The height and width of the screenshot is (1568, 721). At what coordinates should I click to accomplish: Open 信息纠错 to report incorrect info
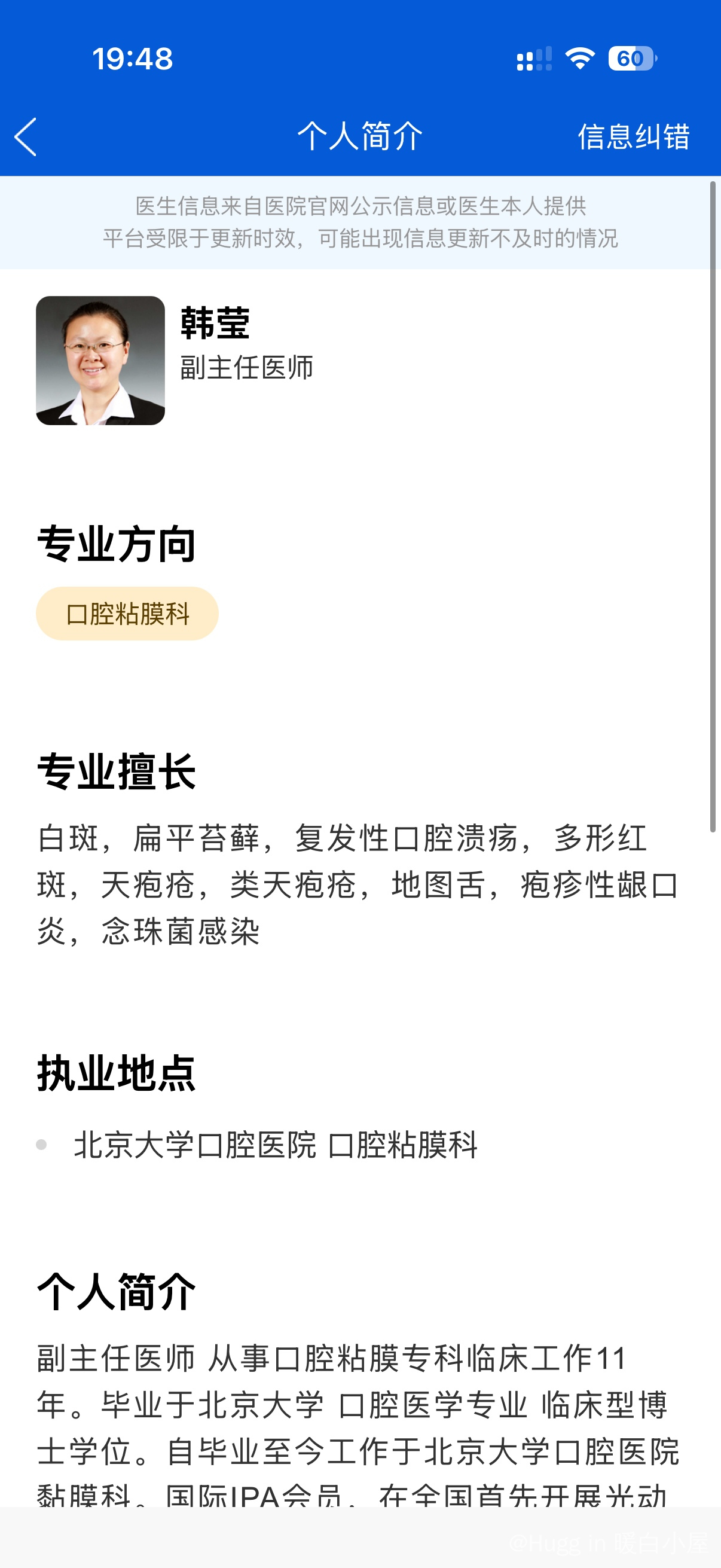pyautogui.click(x=633, y=136)
